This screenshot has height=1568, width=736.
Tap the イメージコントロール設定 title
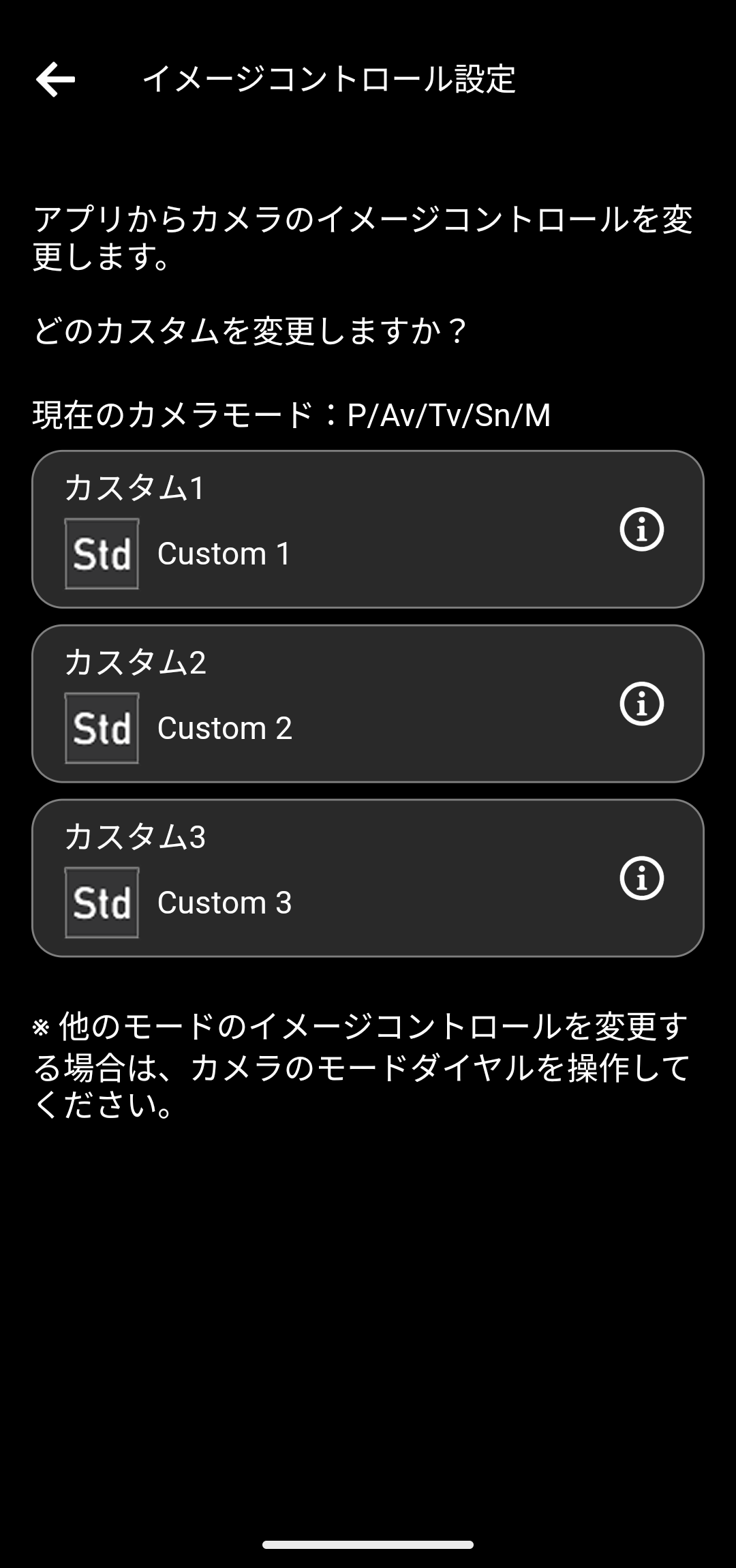point(331,80)
